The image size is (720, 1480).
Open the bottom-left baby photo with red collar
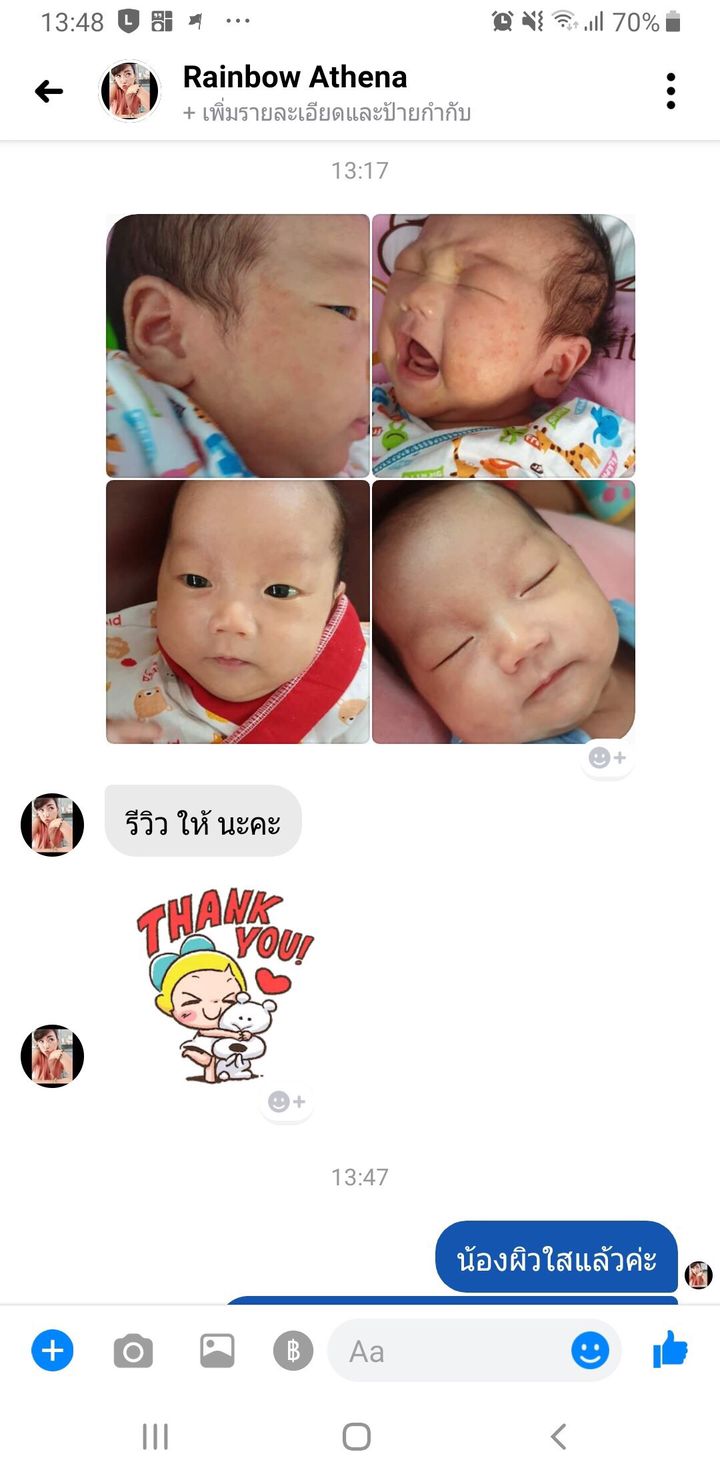tap(238, 611)
